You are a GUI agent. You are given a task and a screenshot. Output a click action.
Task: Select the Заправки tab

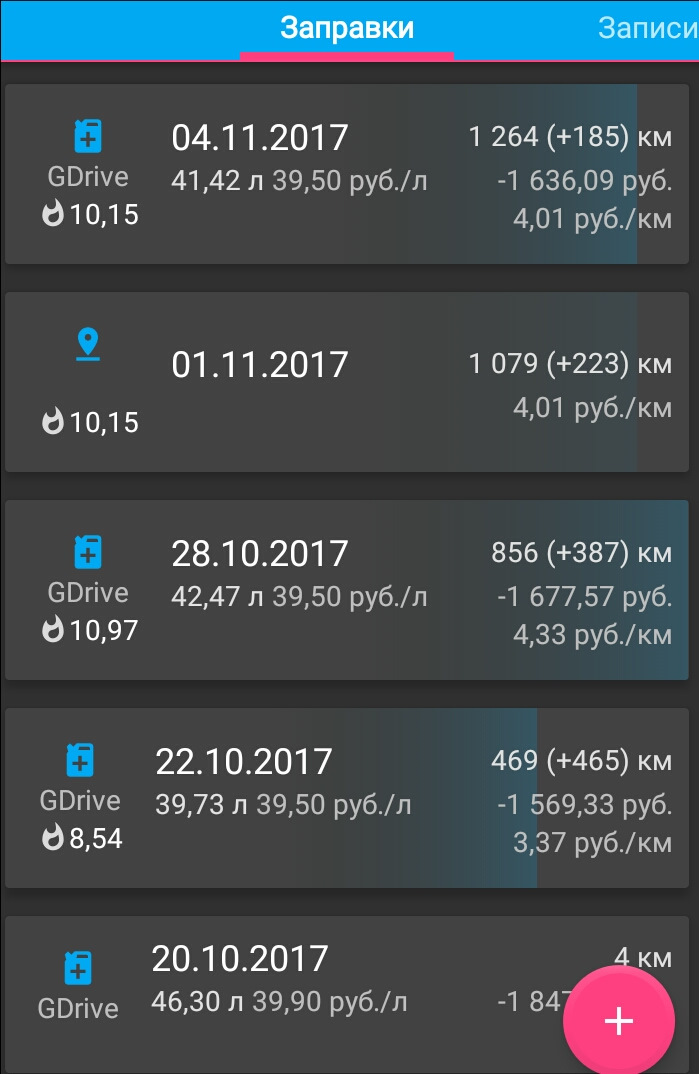click(346, 28)
